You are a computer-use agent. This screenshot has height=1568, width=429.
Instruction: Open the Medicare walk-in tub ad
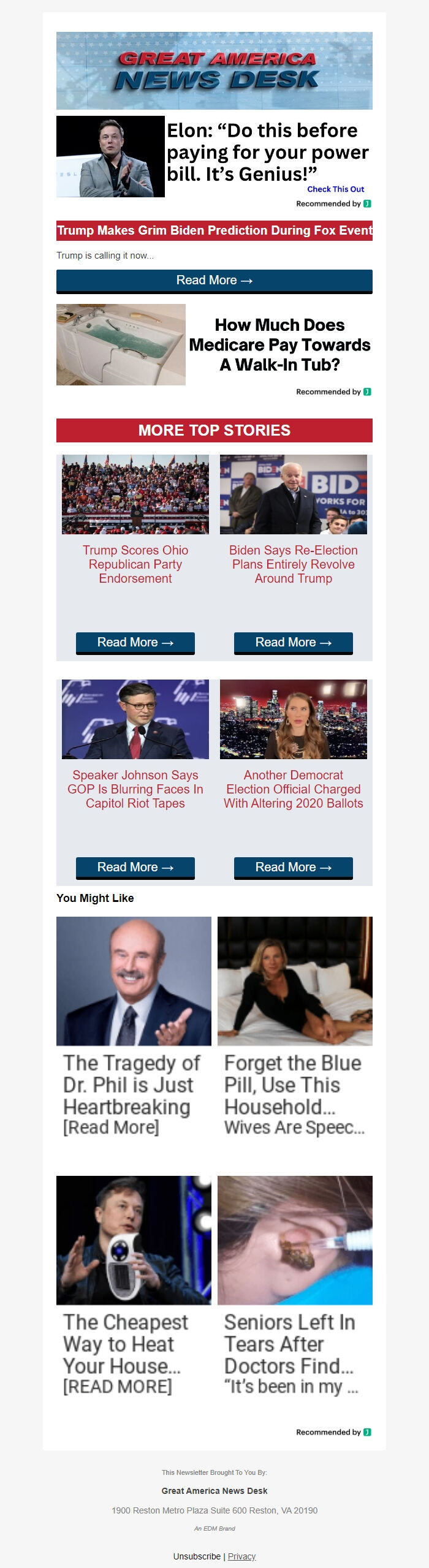pyautogui.click(x=279, y=344)
